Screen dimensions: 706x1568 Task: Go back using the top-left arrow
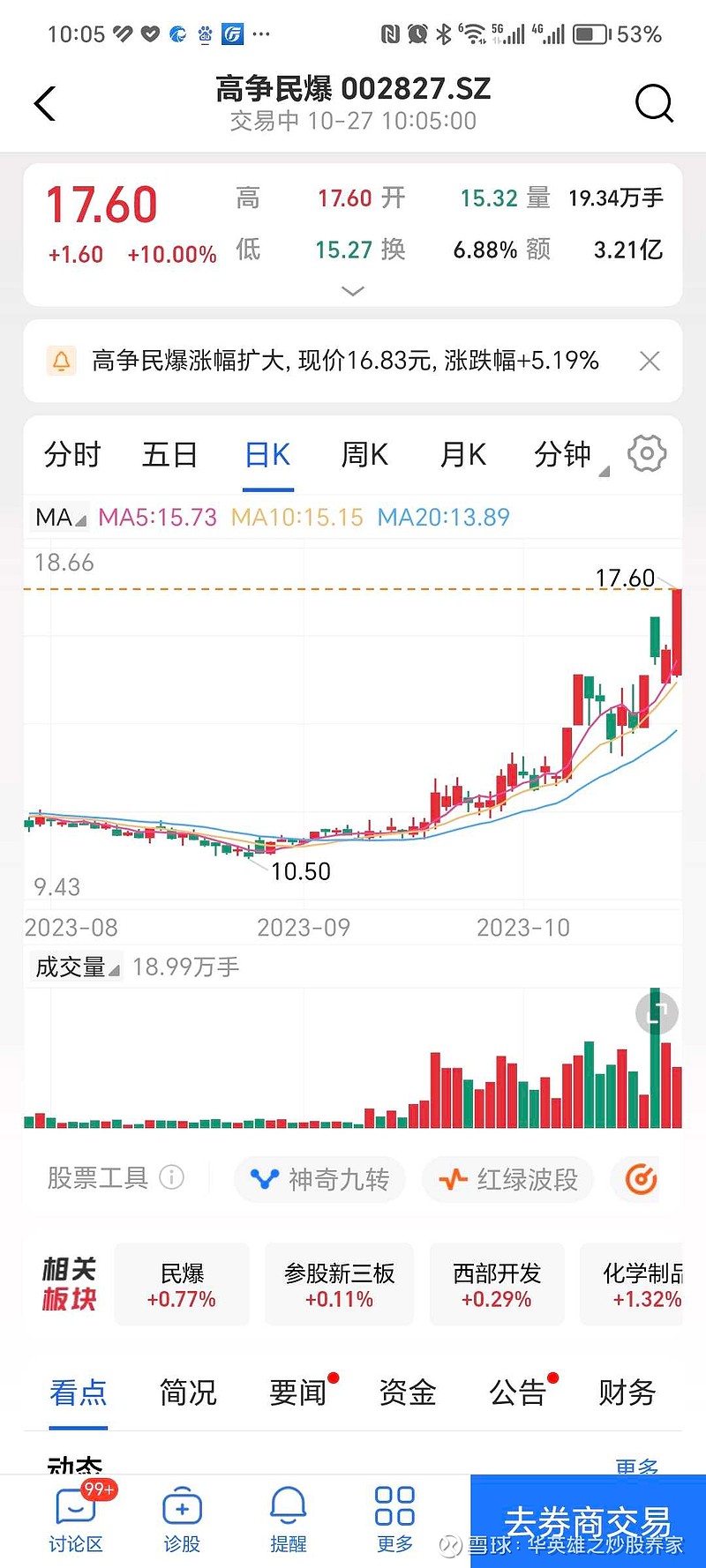[x=45, y=104]
